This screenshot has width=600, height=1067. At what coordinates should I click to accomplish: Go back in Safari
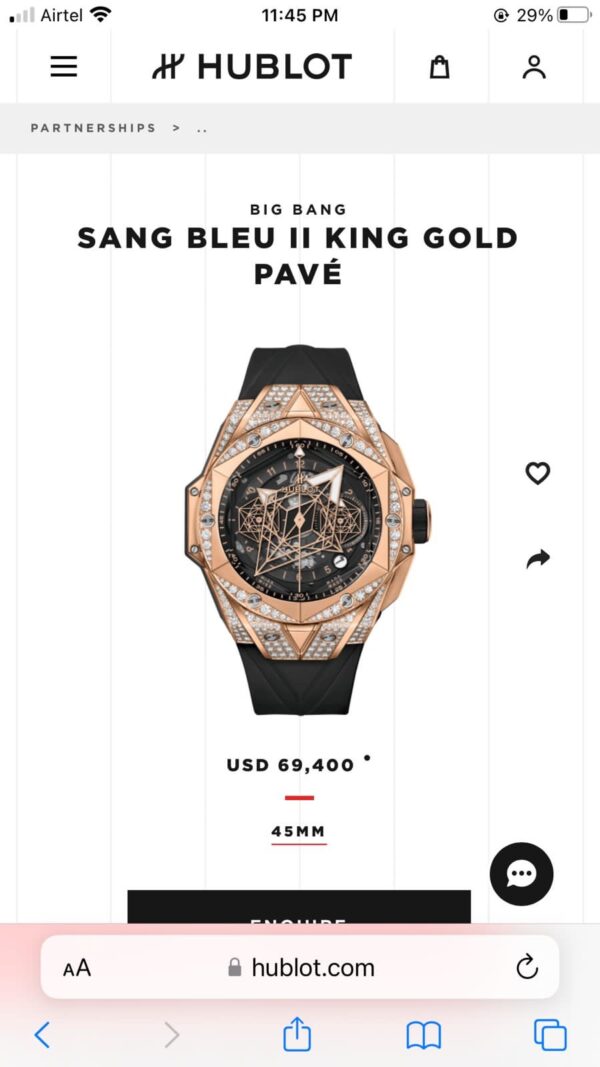point(42,1034)
